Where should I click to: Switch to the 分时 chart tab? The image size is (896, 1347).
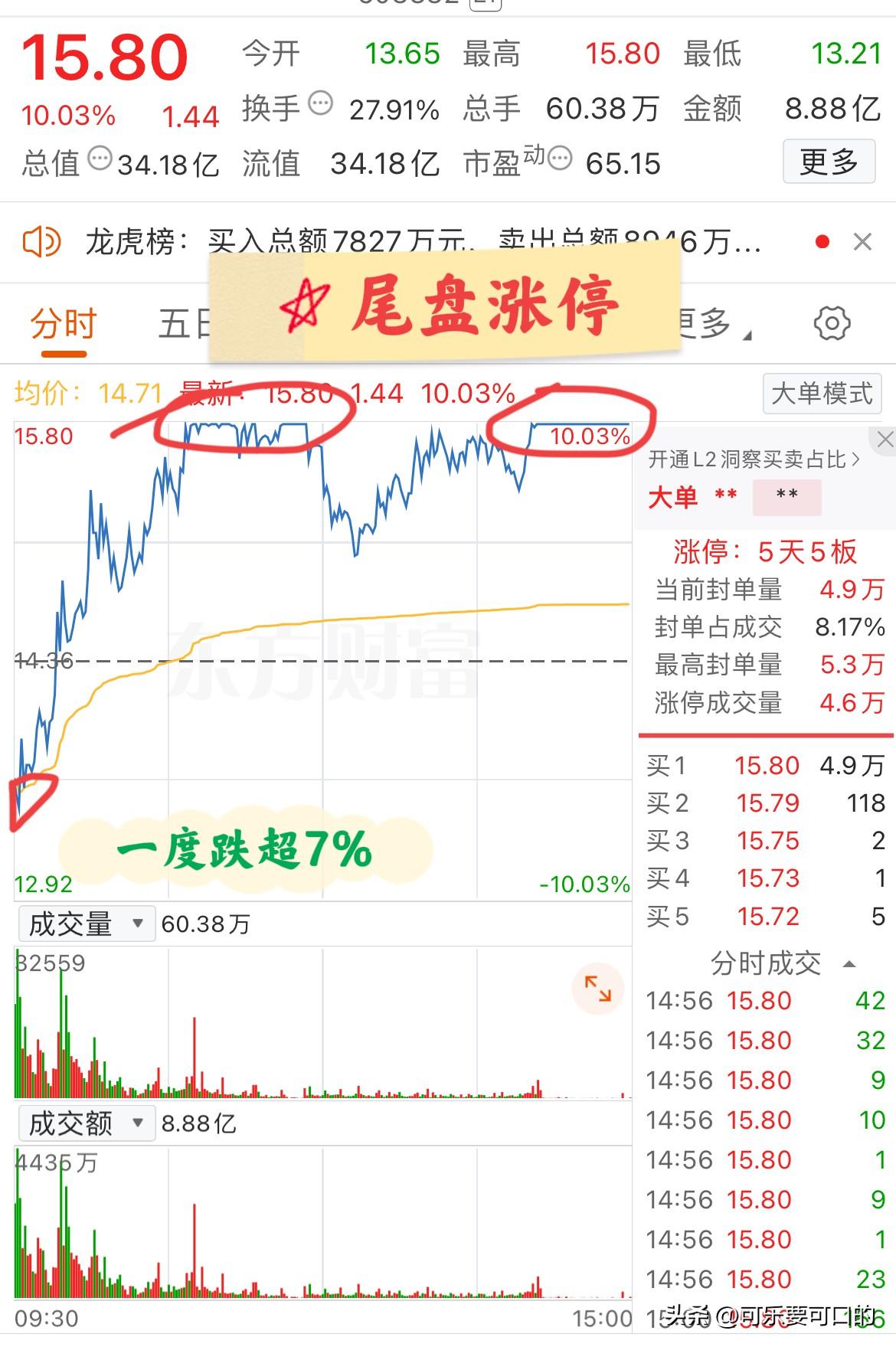pyautogui.click(x=64, y=325)
